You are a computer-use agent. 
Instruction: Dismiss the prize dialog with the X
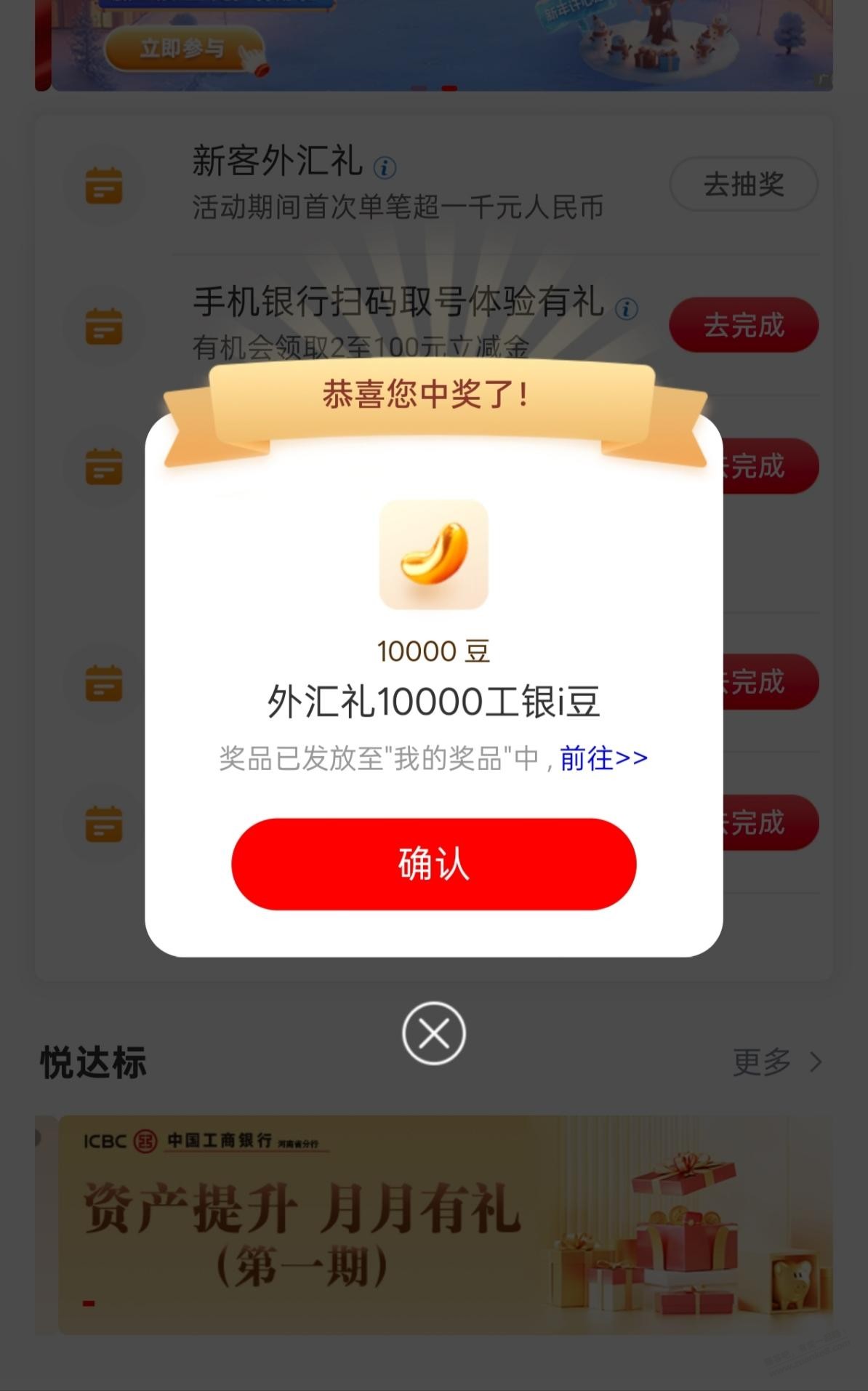pos(434,1033)
